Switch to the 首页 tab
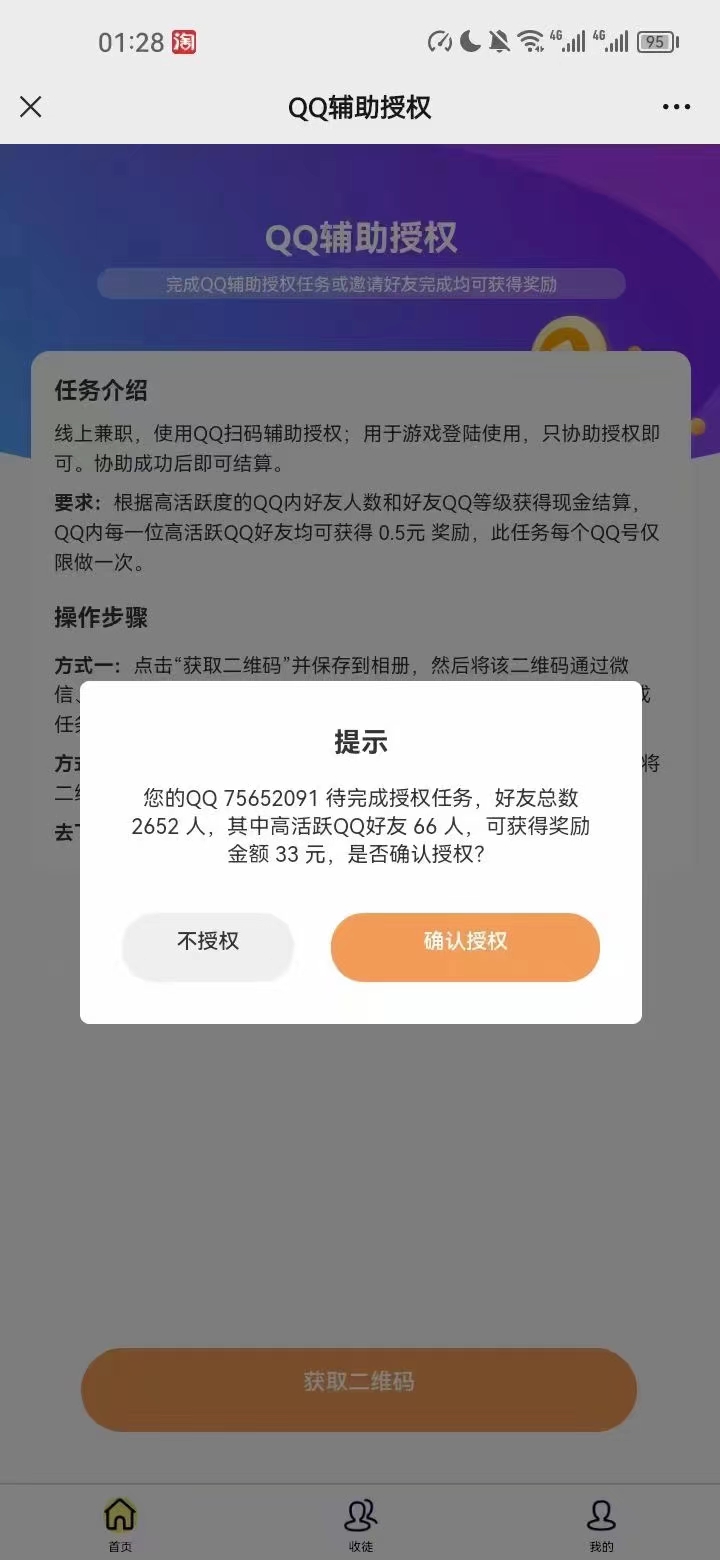 [x=120, y=1522]
